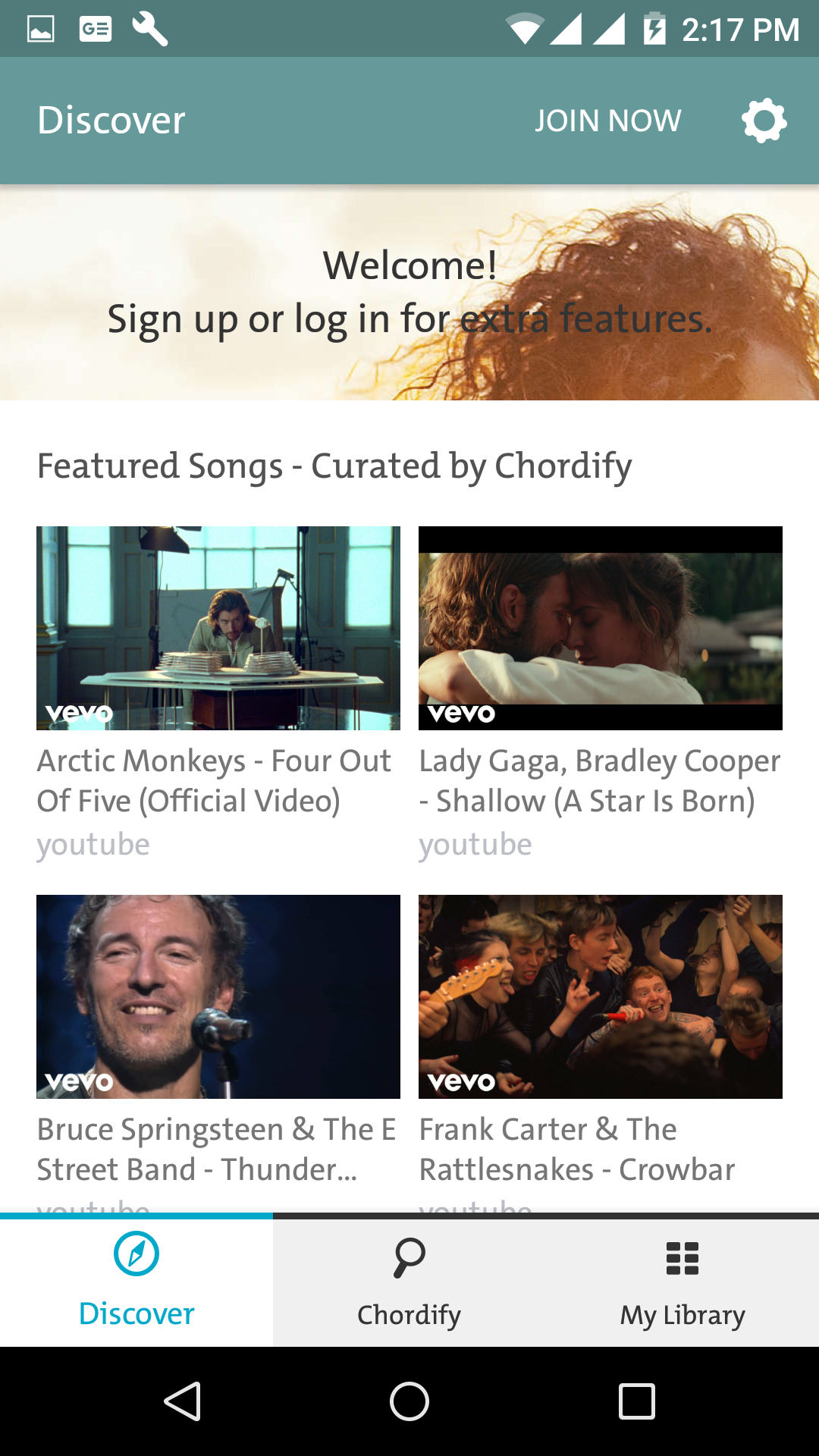
Task: Open Lady Gaga, Bradley Cooper Shallow song
Action: click(600, 629)
